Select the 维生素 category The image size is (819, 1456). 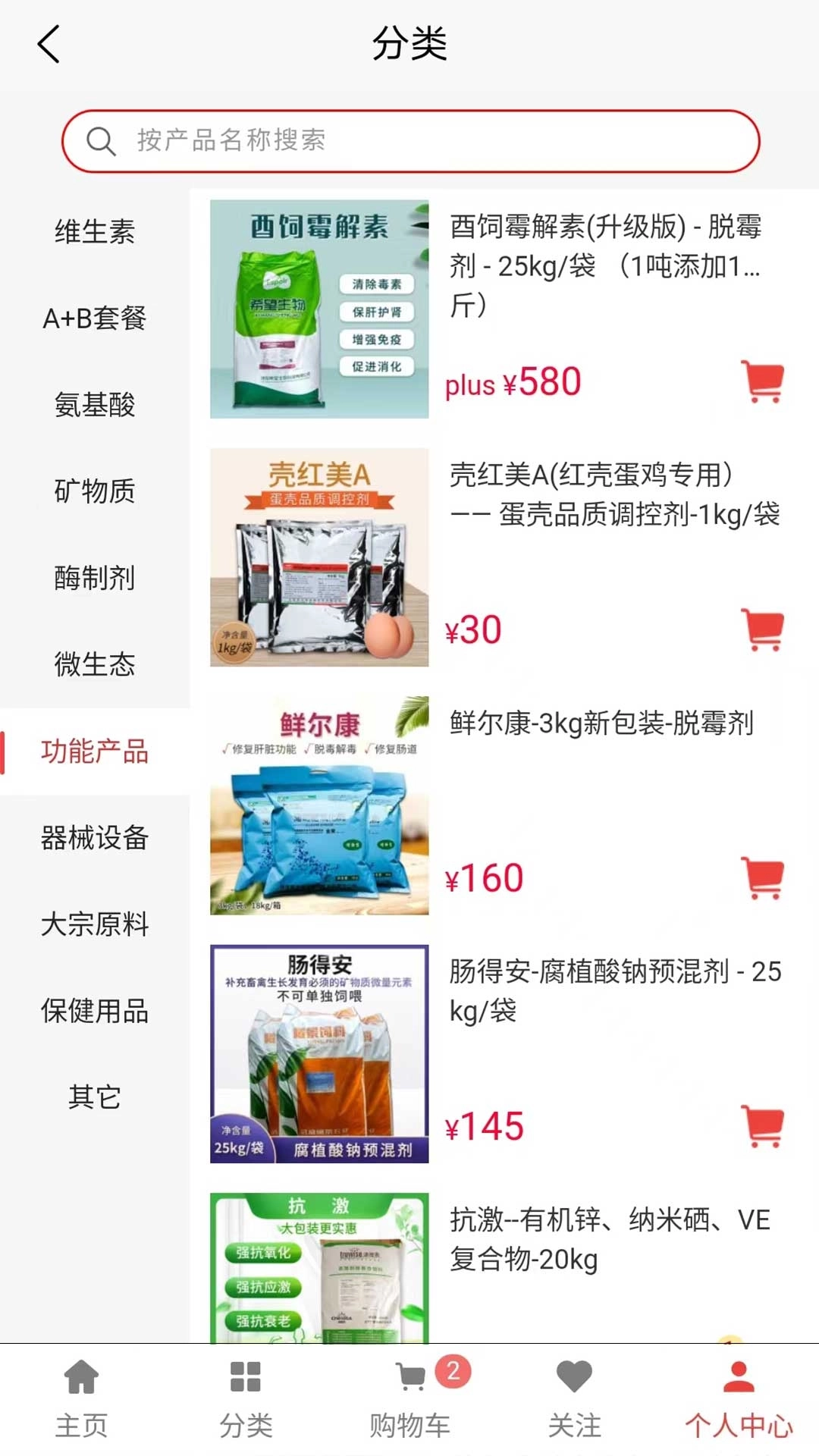point(95,232)
